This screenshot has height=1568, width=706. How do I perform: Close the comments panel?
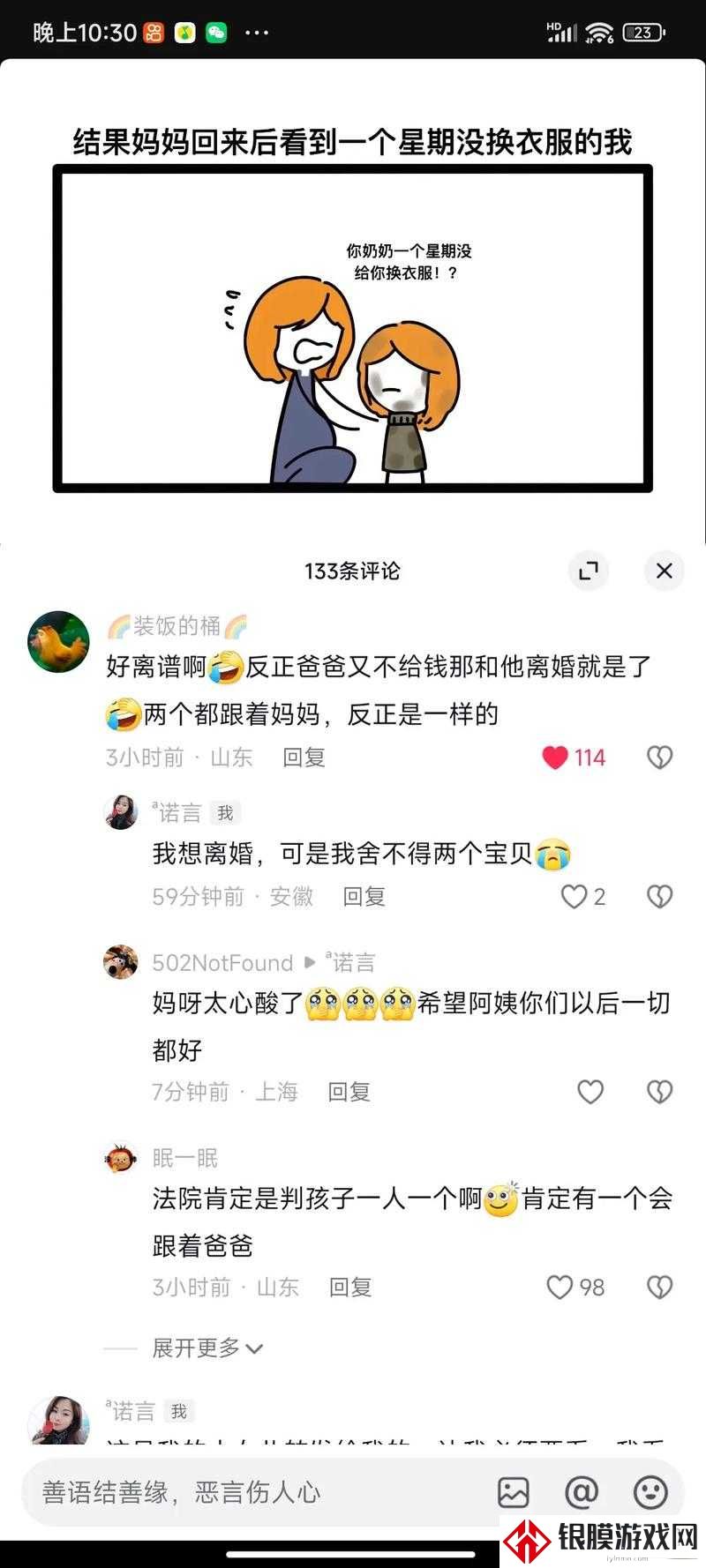pos(664,571)
